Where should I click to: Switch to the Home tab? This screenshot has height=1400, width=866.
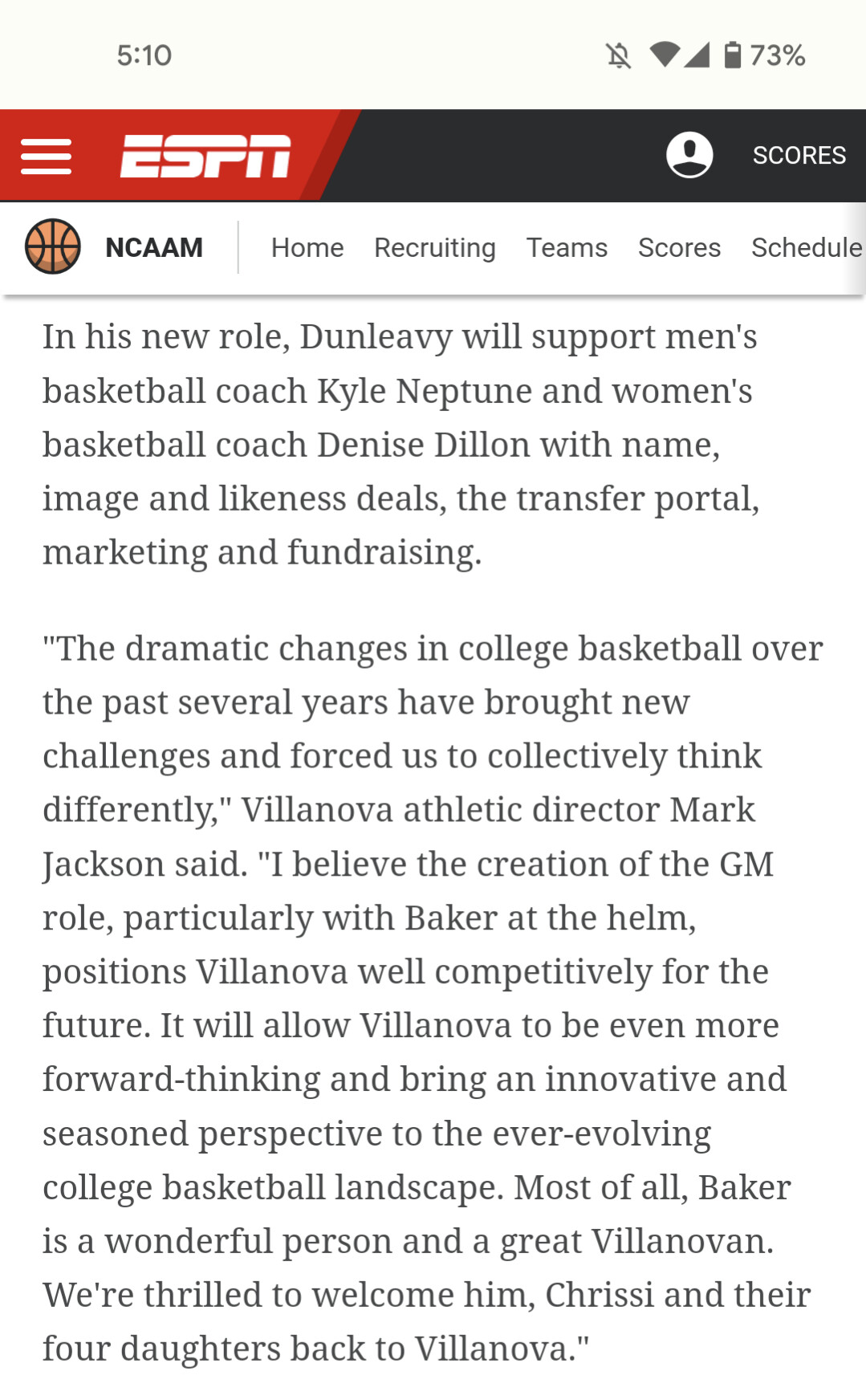point(307,247)
